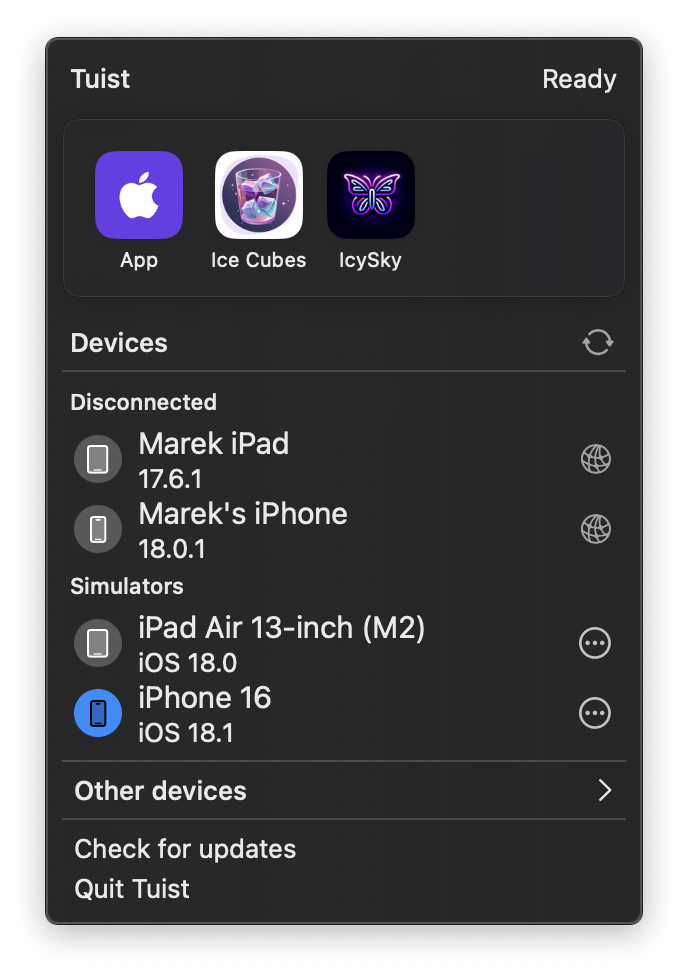Launch the IcySky app
The height and width of the screenshot is (978, 688).
pyautogui.click(x=370, y=195)
